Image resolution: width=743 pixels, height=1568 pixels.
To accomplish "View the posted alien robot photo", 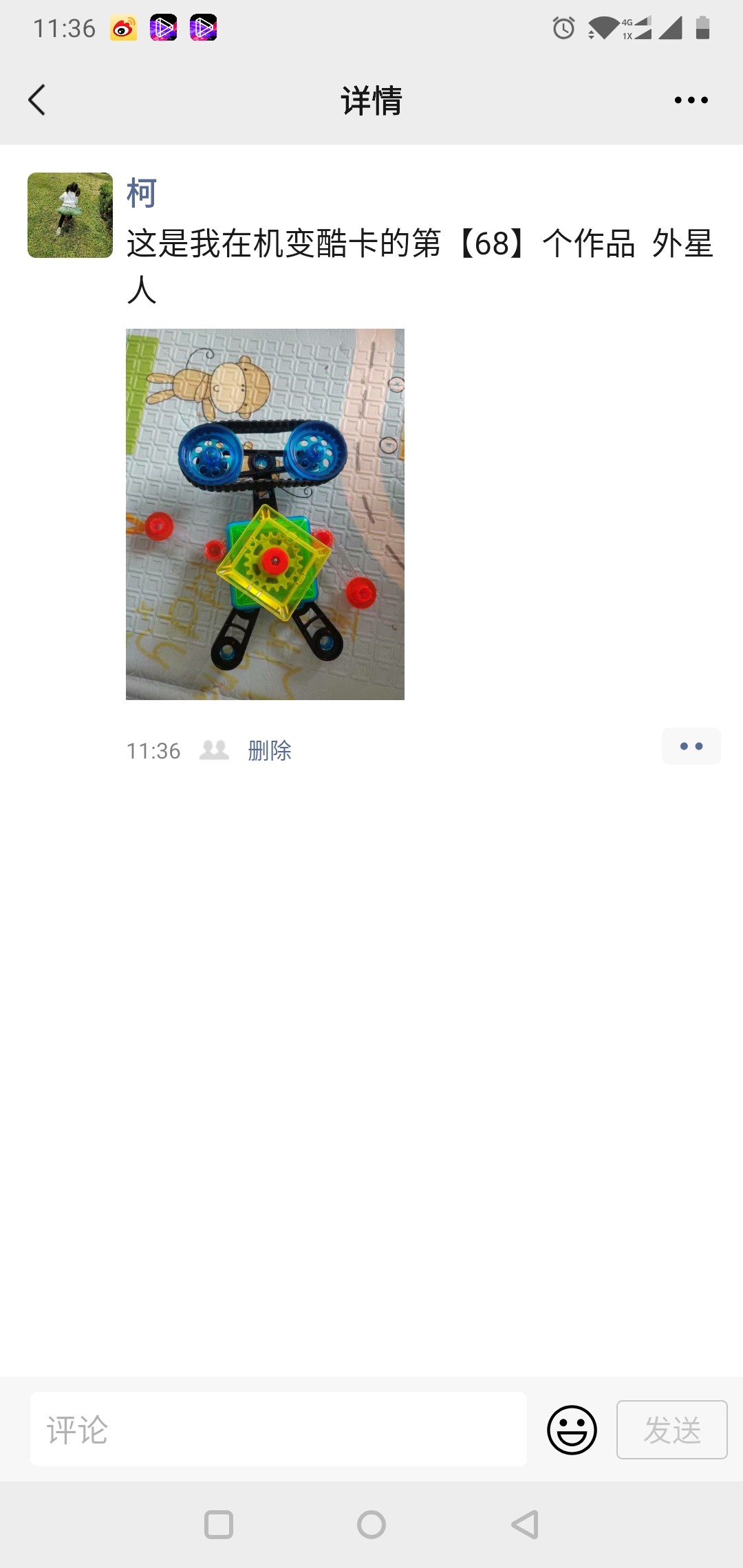I will pos(265,514).
